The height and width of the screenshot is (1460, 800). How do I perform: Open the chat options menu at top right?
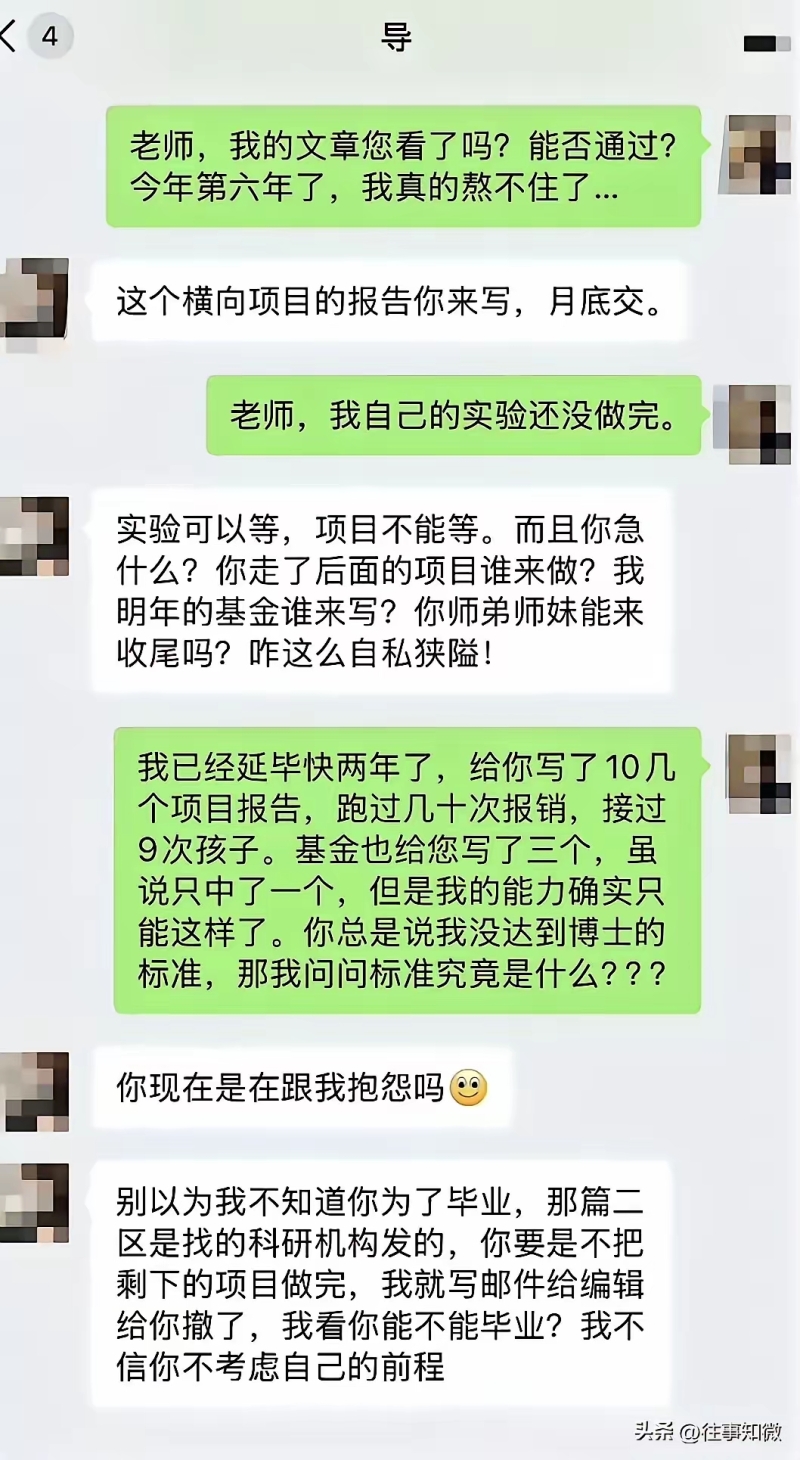(766, 43)
